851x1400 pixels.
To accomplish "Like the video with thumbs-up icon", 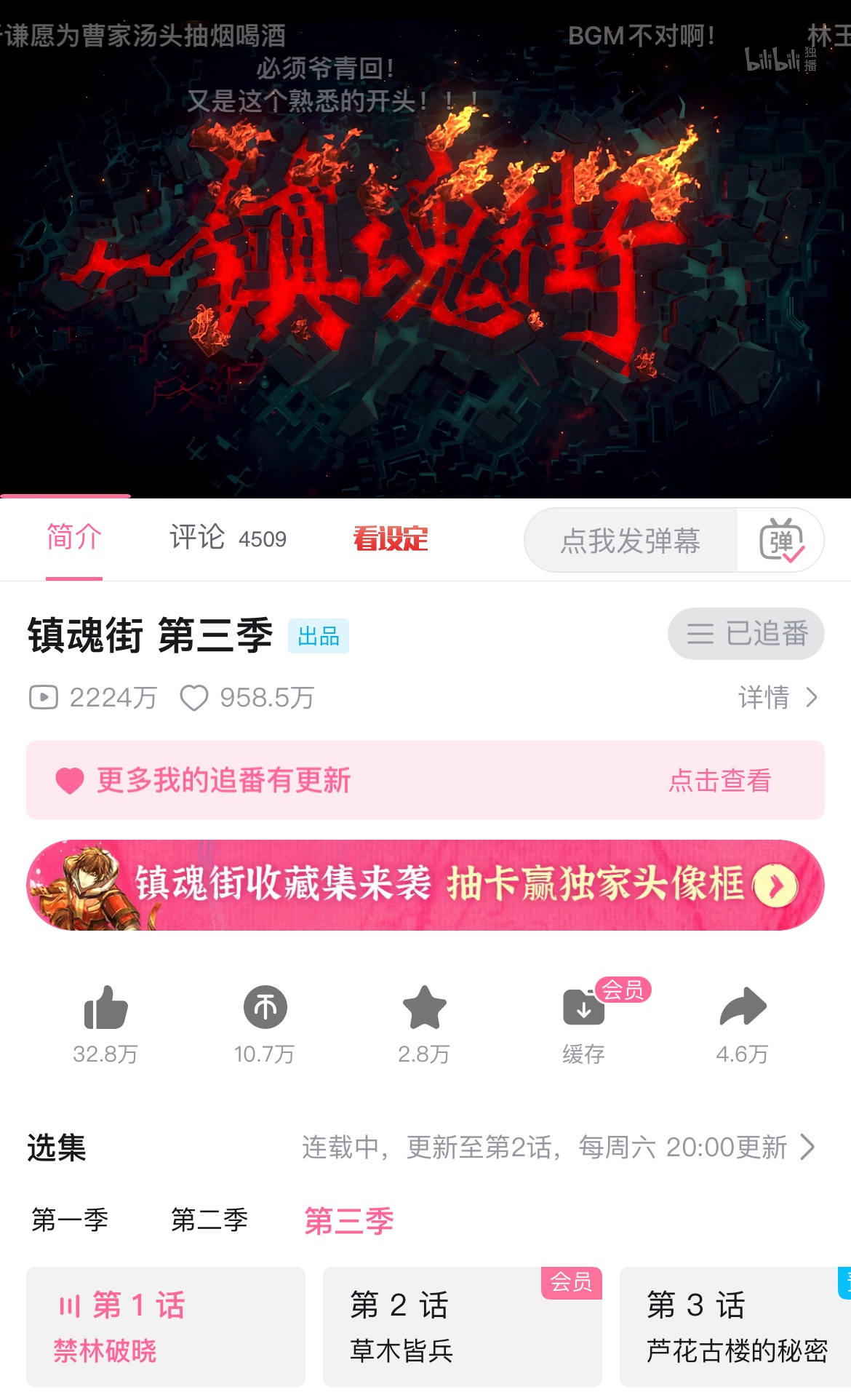I will click(x=105, y=1009).
